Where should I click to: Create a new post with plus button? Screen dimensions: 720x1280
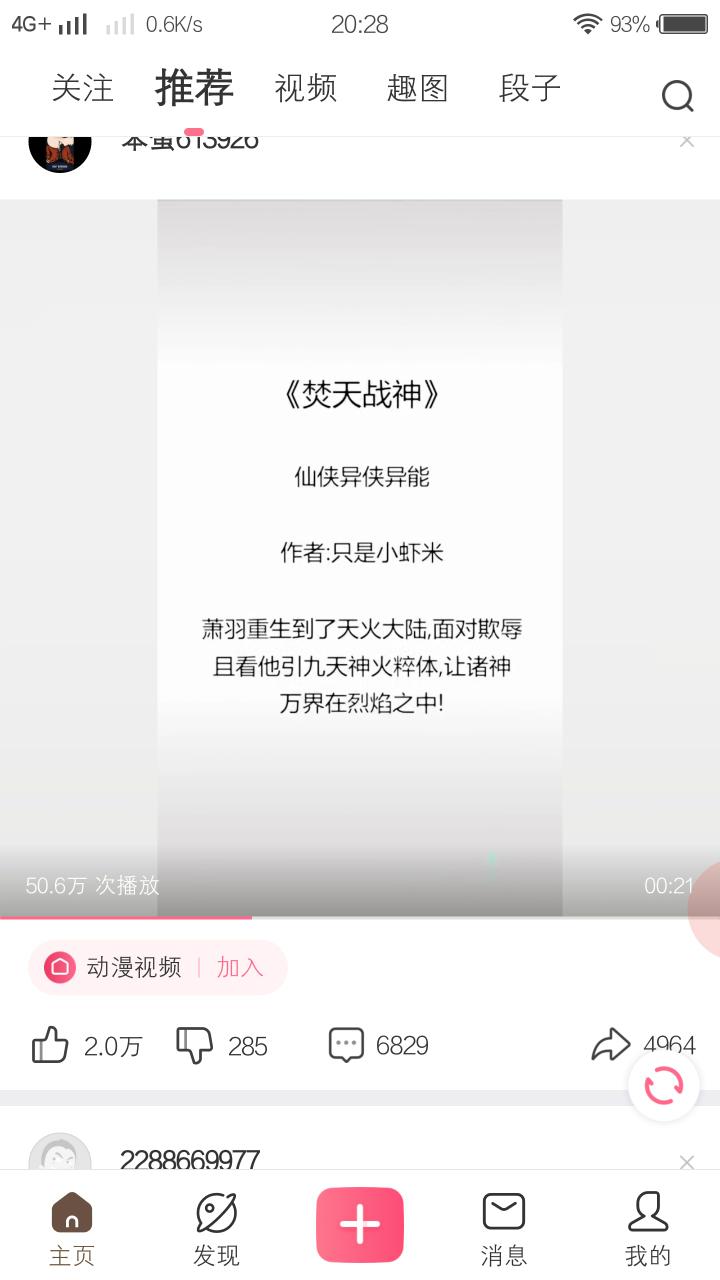(x=360, y=1225)
